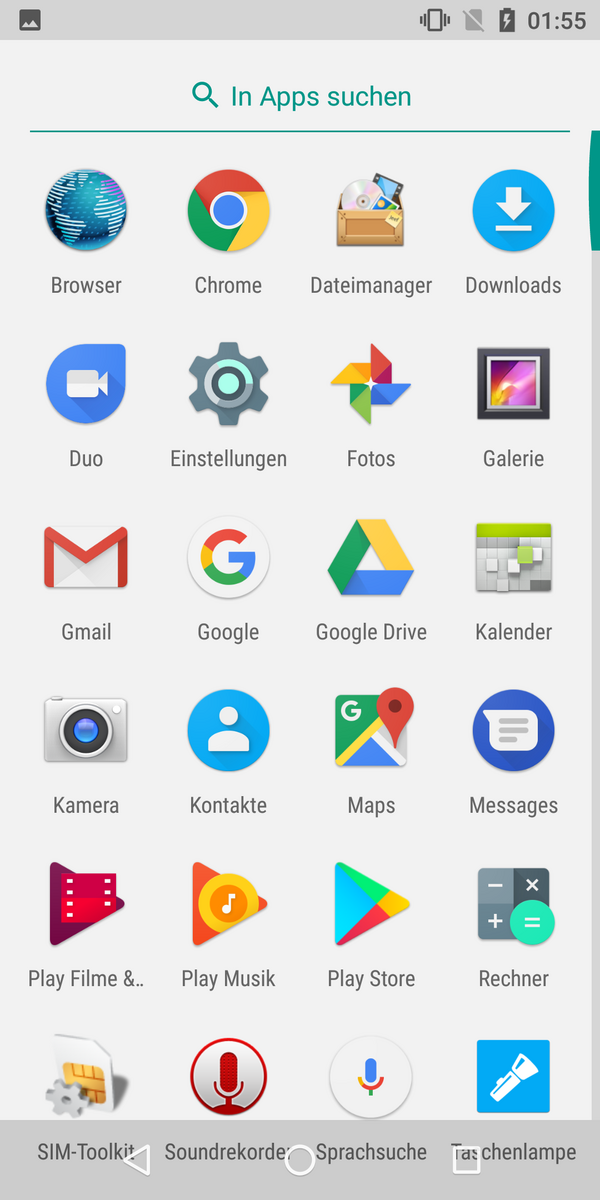The image size is (600, 1200).
Task: Launch the Google app
Action: pyautogui.click(x=228, y=558)
